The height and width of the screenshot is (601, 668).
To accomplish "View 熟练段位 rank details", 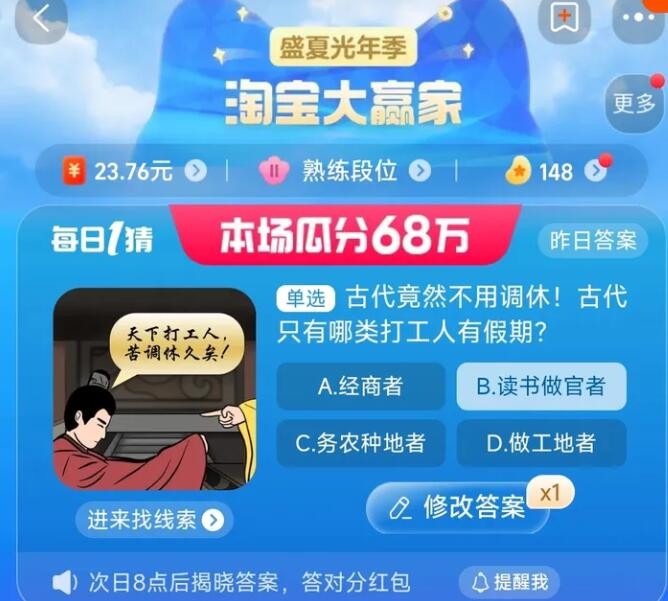I will (x=346, y=171).
